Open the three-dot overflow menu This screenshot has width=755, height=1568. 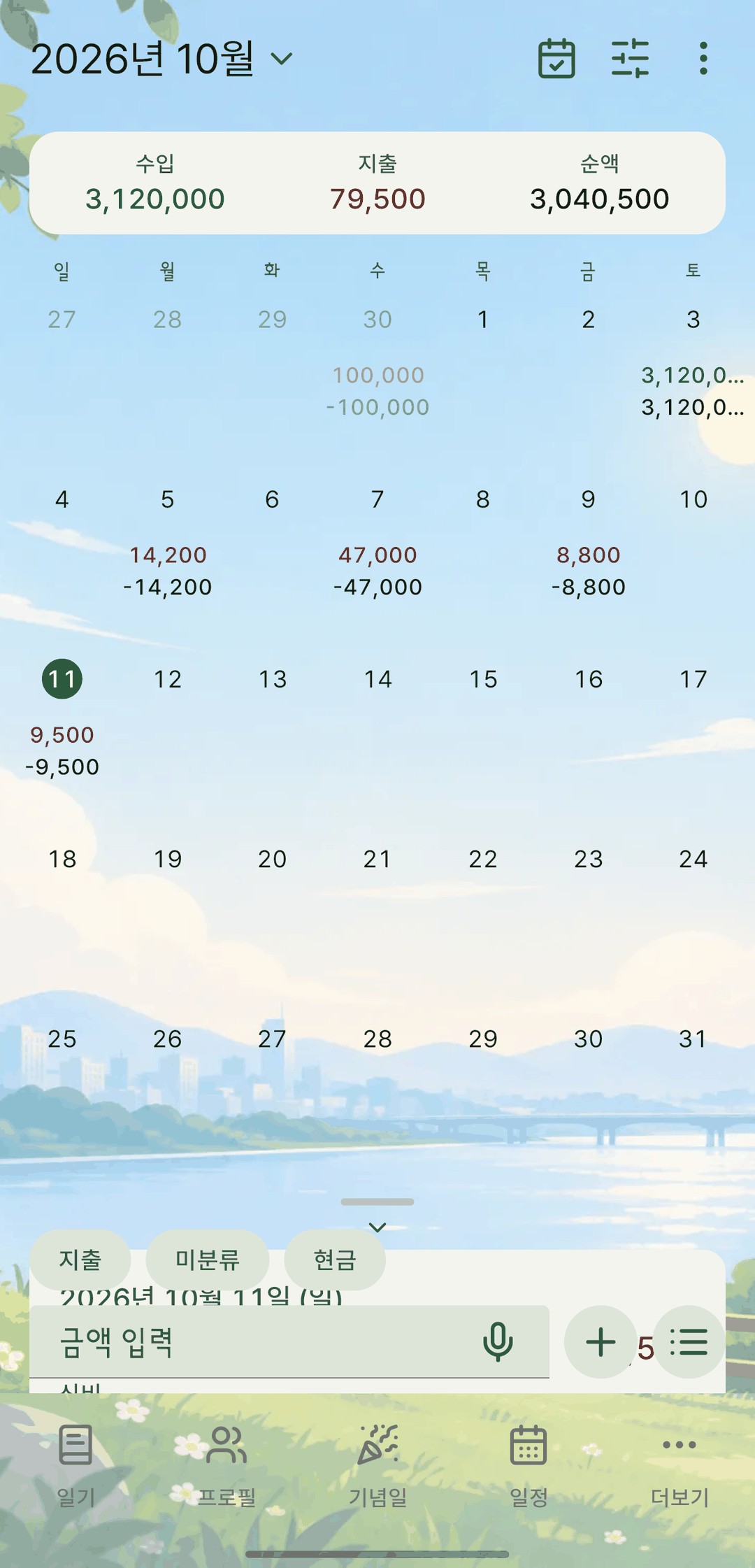tap(703, 58)
